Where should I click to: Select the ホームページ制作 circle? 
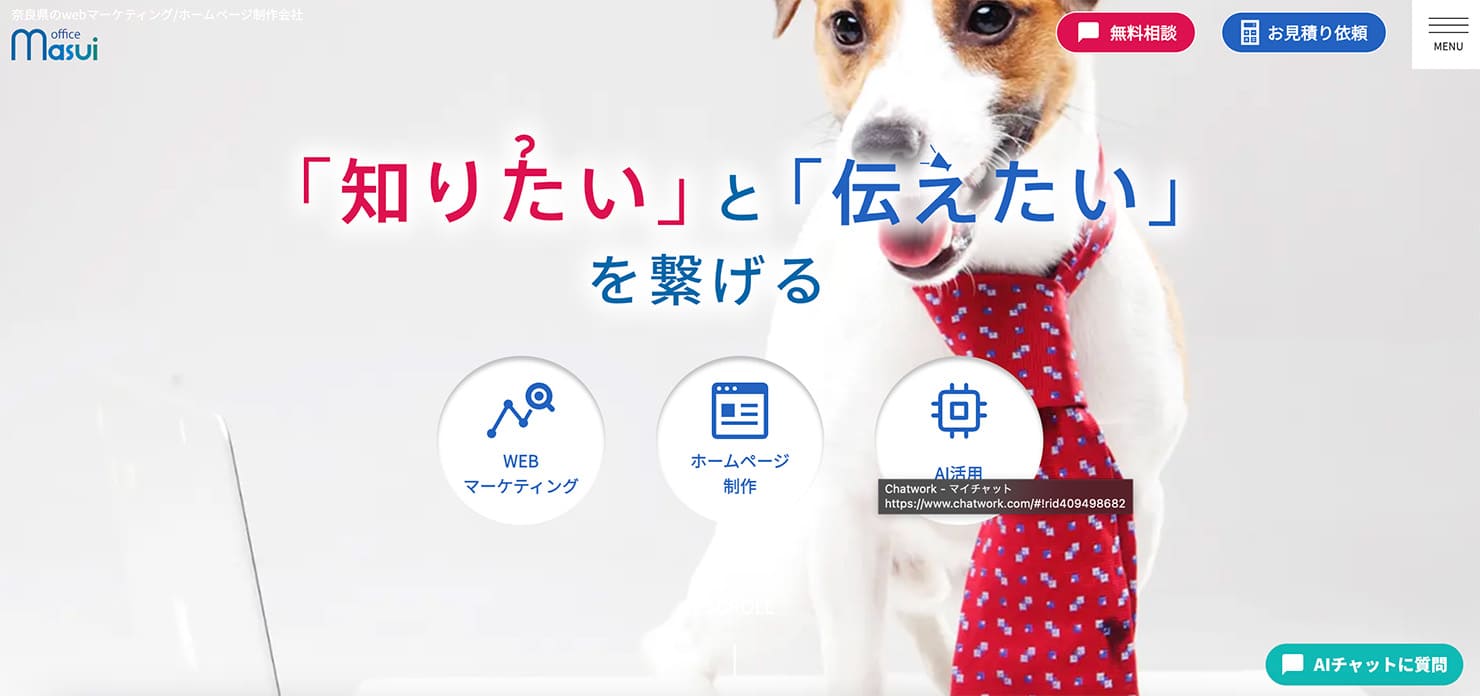pyautogui.click(x=739, y=440)
